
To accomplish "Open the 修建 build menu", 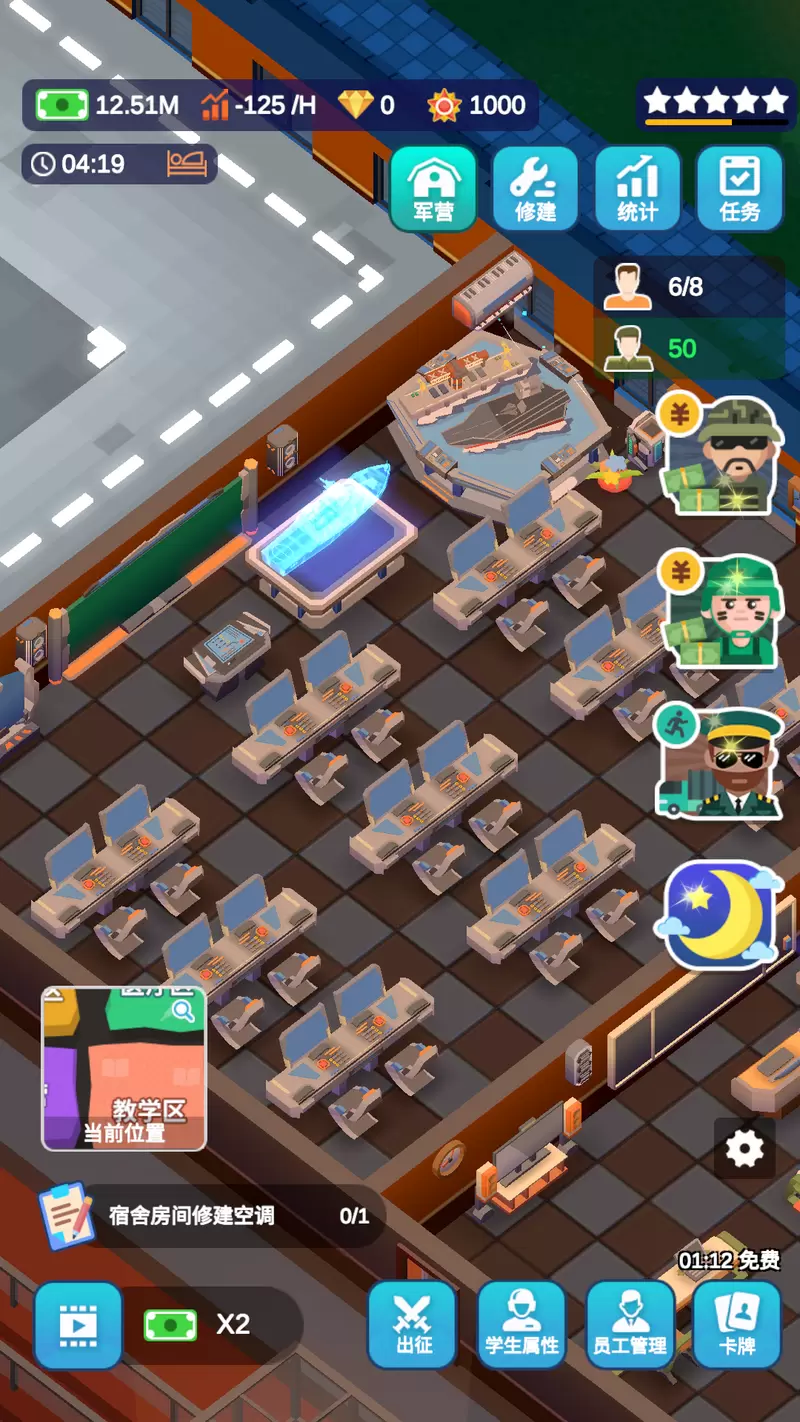I will [534, 188].
